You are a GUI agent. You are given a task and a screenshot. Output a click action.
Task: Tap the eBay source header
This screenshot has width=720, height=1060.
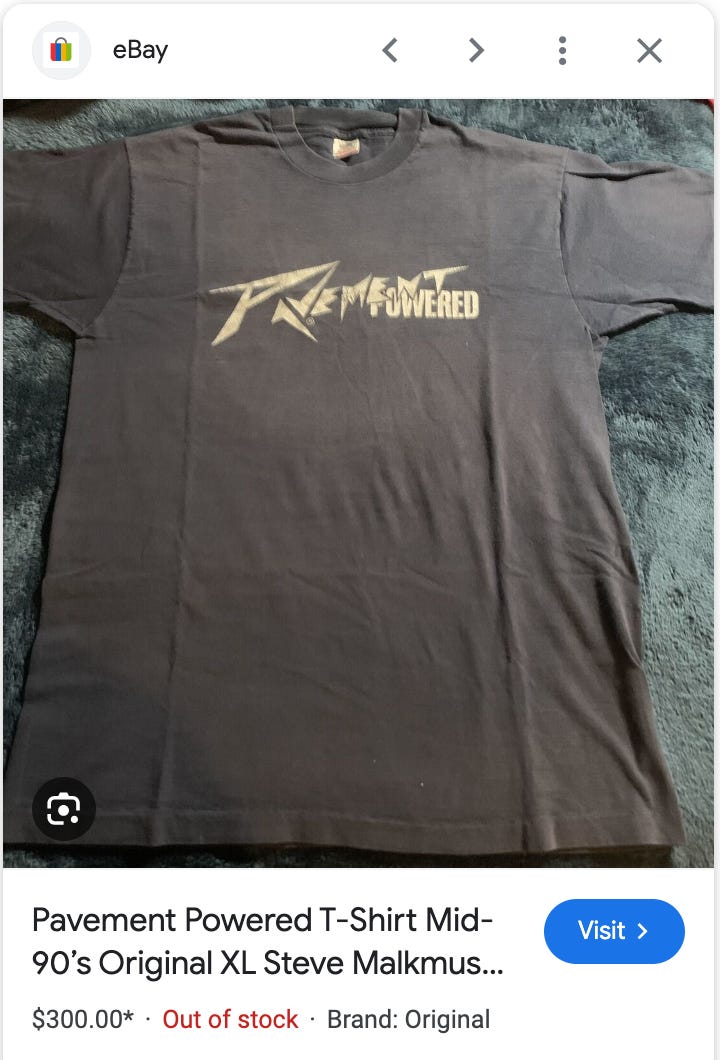pyautogui.click(x=139, y=50)
